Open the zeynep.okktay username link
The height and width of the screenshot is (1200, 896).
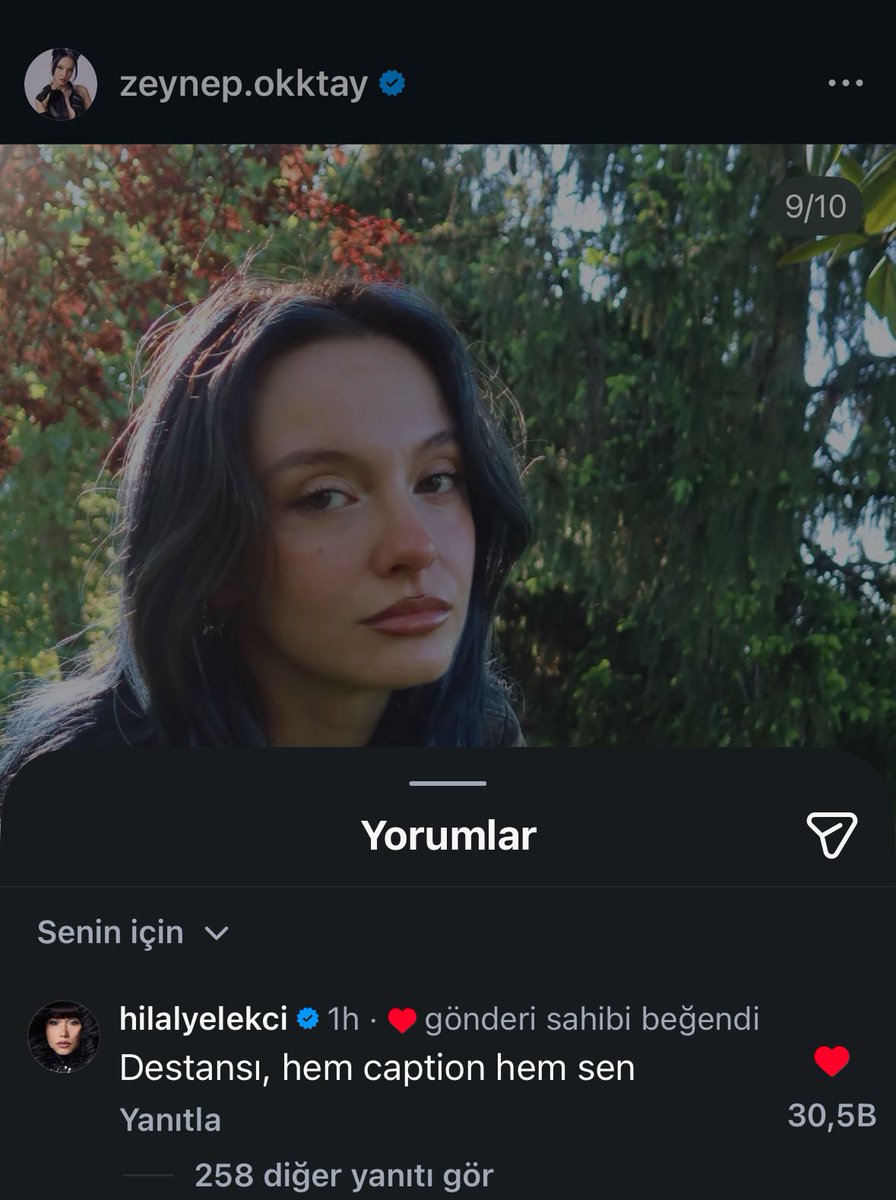point(245,85)
